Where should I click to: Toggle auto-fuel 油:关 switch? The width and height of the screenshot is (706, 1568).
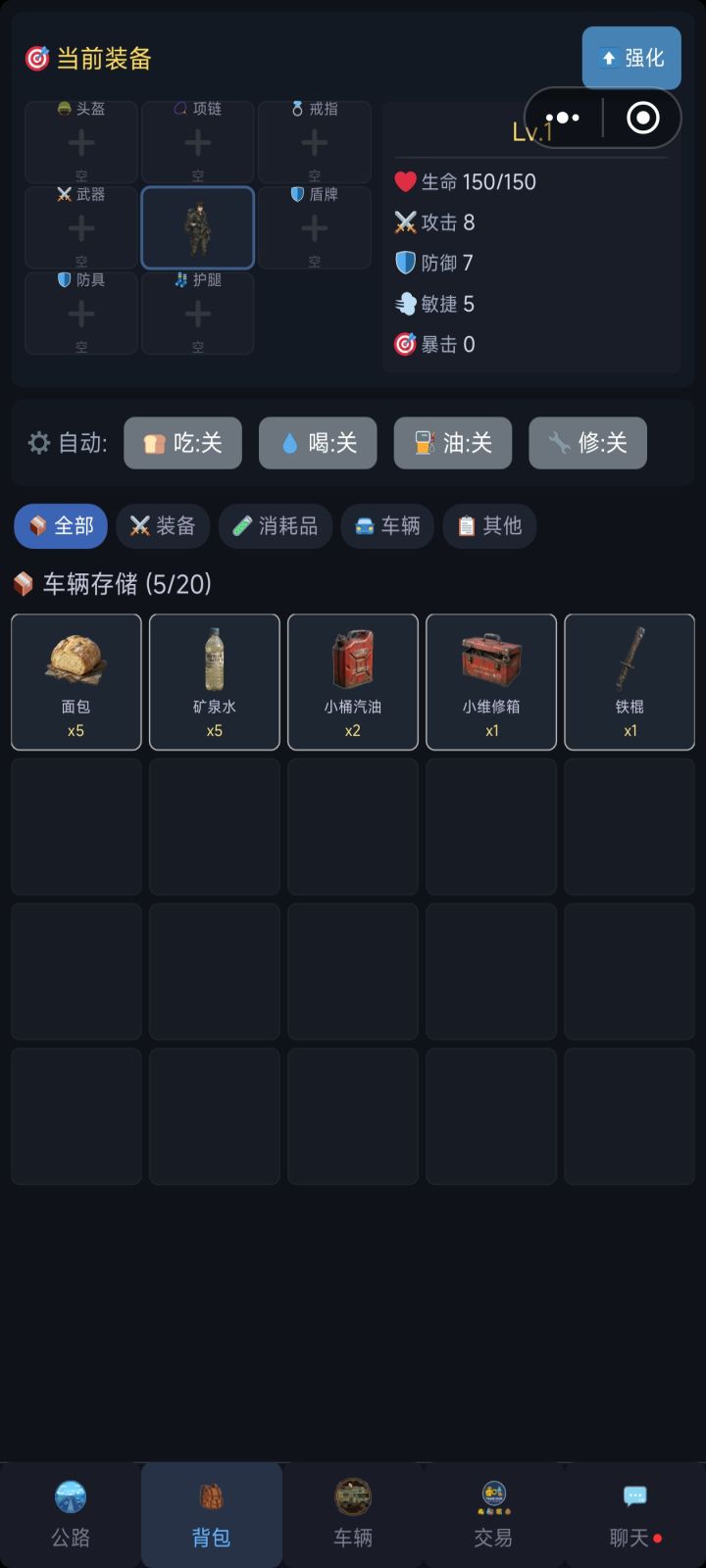[x=452, y=443]
